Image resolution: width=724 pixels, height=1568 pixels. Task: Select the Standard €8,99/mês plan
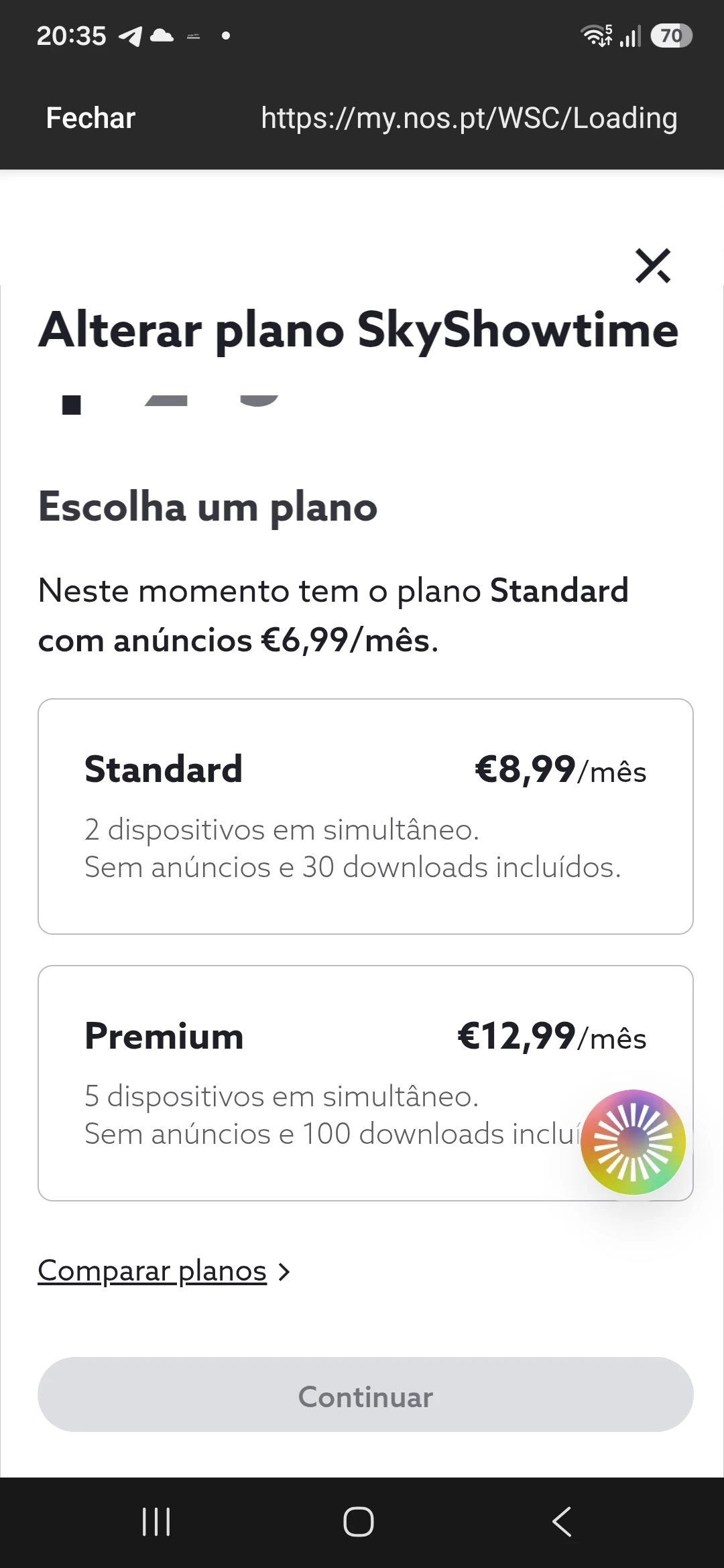click(x=365, y=816)
